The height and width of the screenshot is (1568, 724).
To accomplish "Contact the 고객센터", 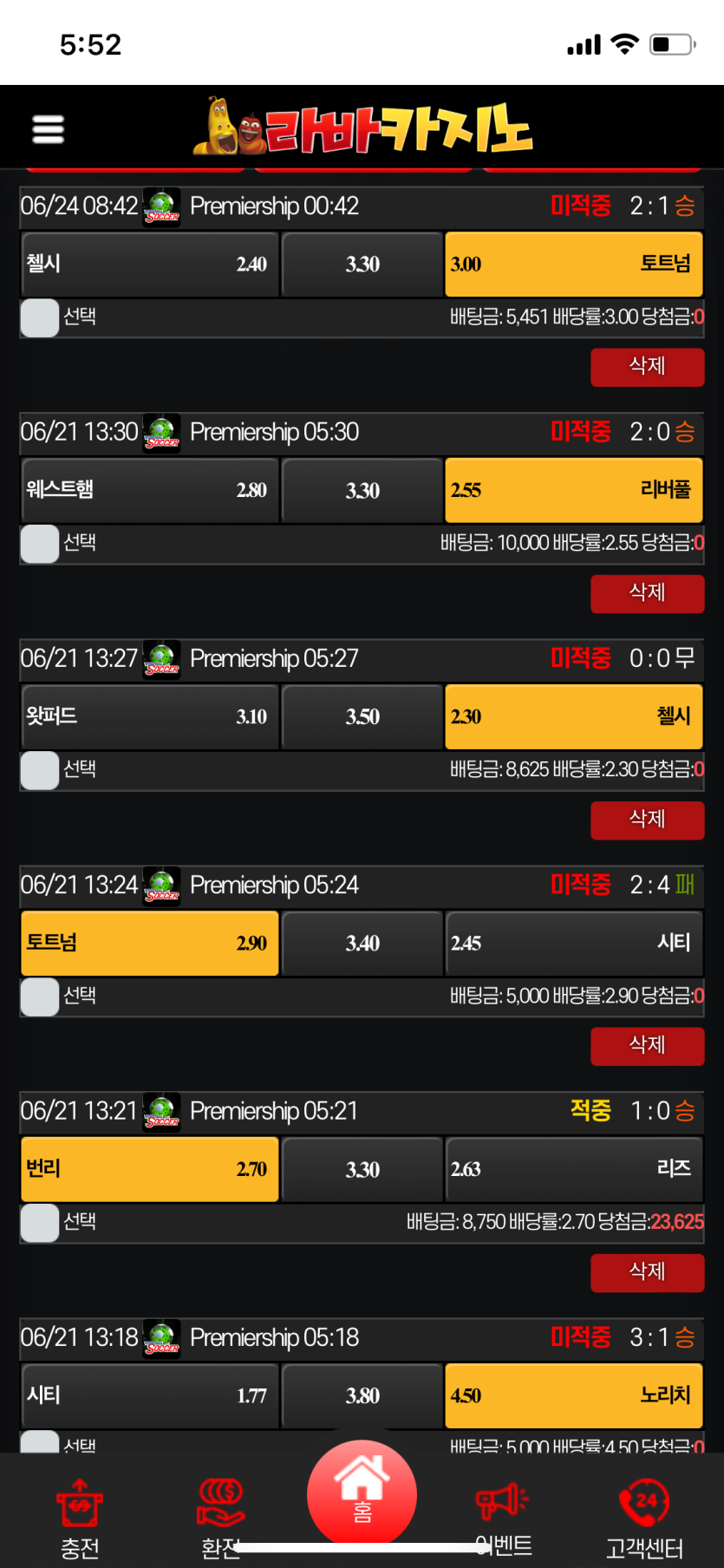I will (x=644, y=1518).
